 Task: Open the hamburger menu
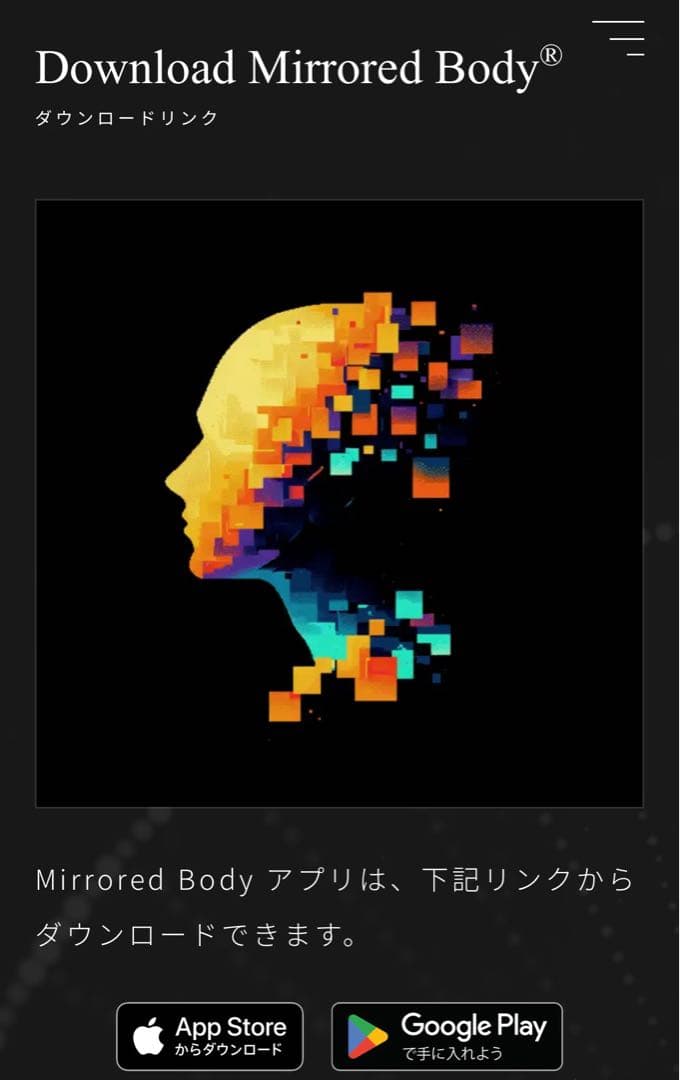(x=619, y=38)
